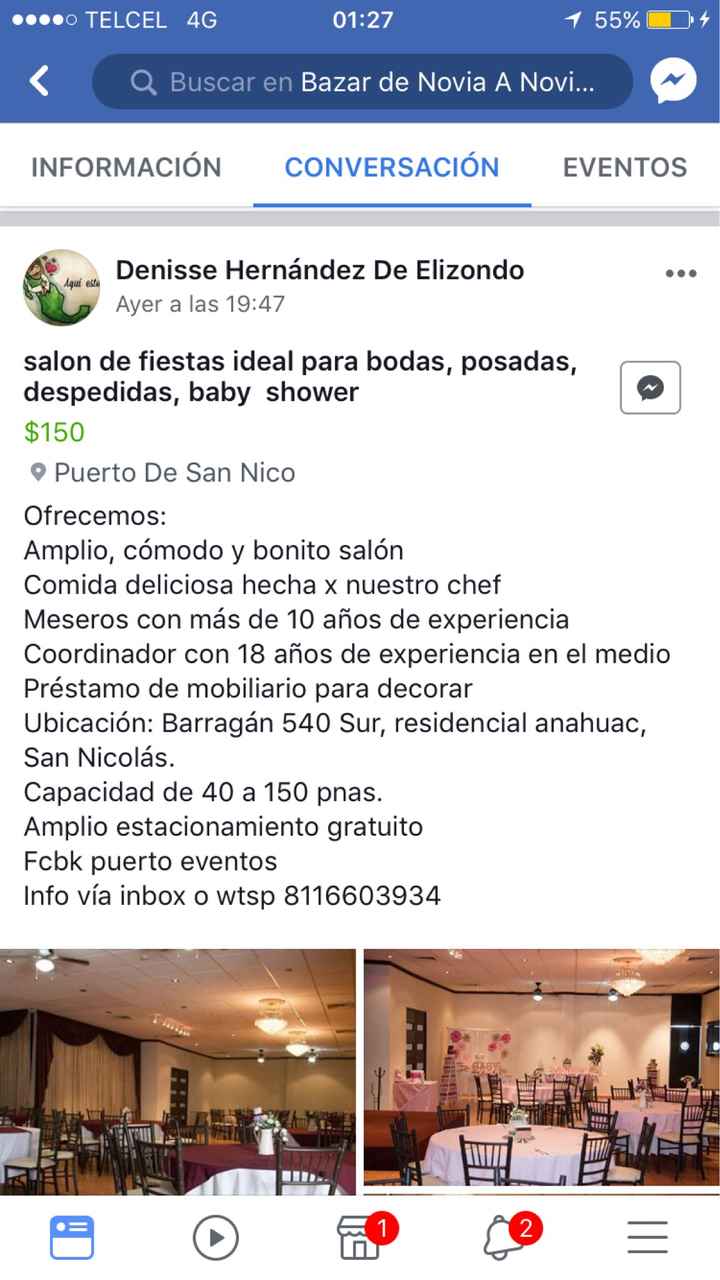
Task: Open the post's three-dot options menu
Action: (680, 274)
